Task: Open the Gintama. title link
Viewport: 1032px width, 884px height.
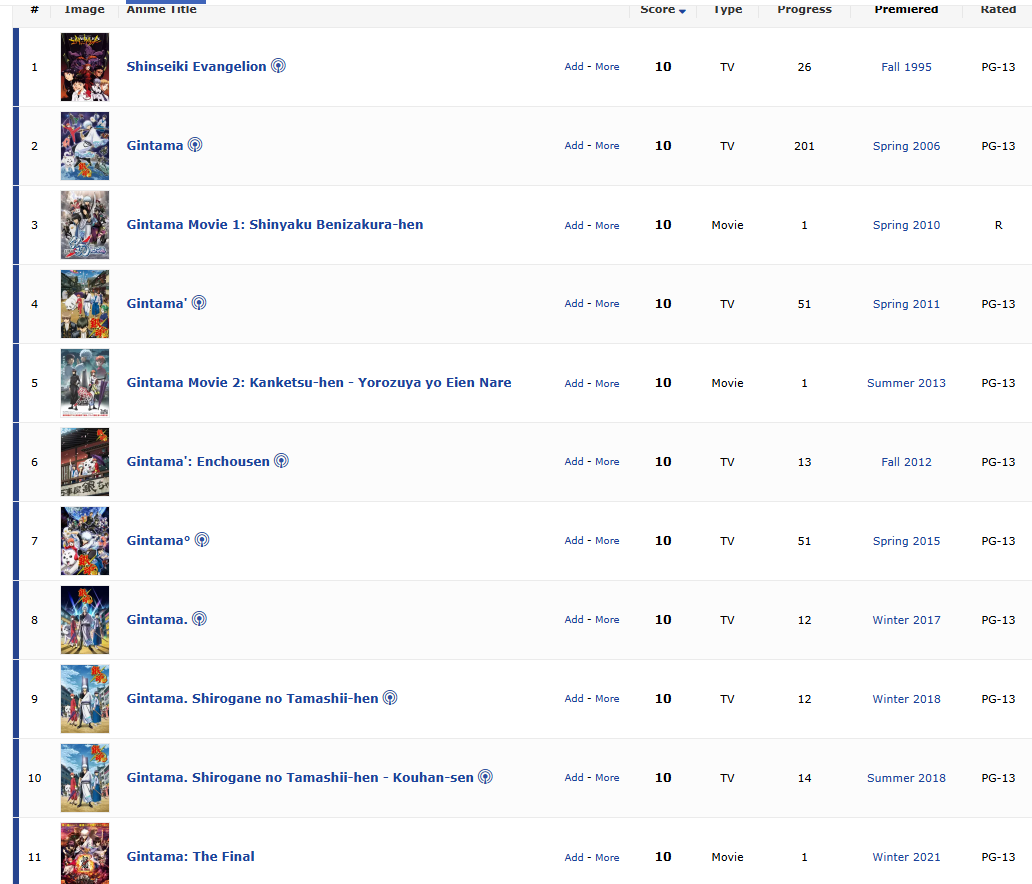Action: point(156,620)
